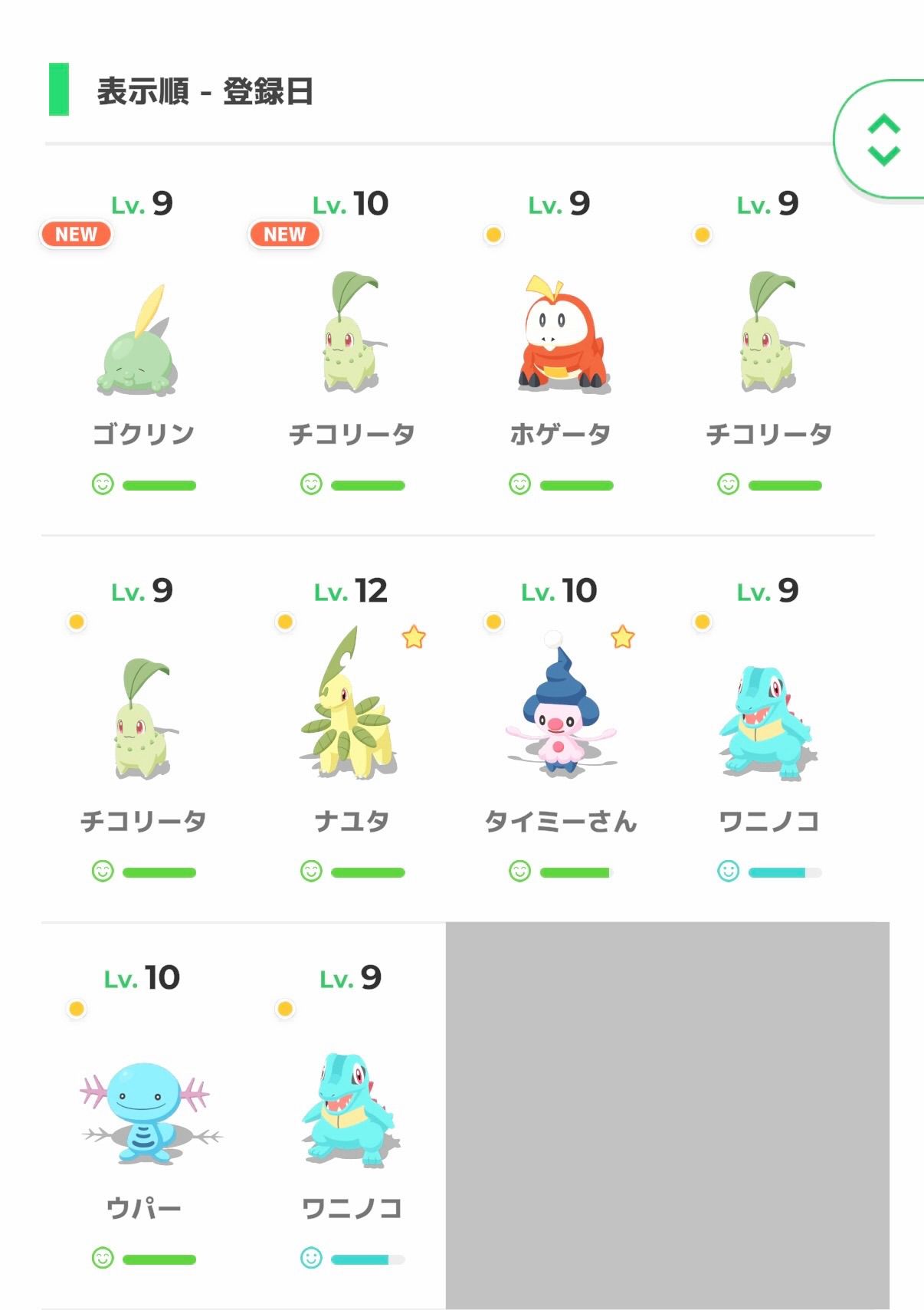This screenshot has width=924, height=1310.
Task: Open the sort order toggle button
Action: coord(883,140)
